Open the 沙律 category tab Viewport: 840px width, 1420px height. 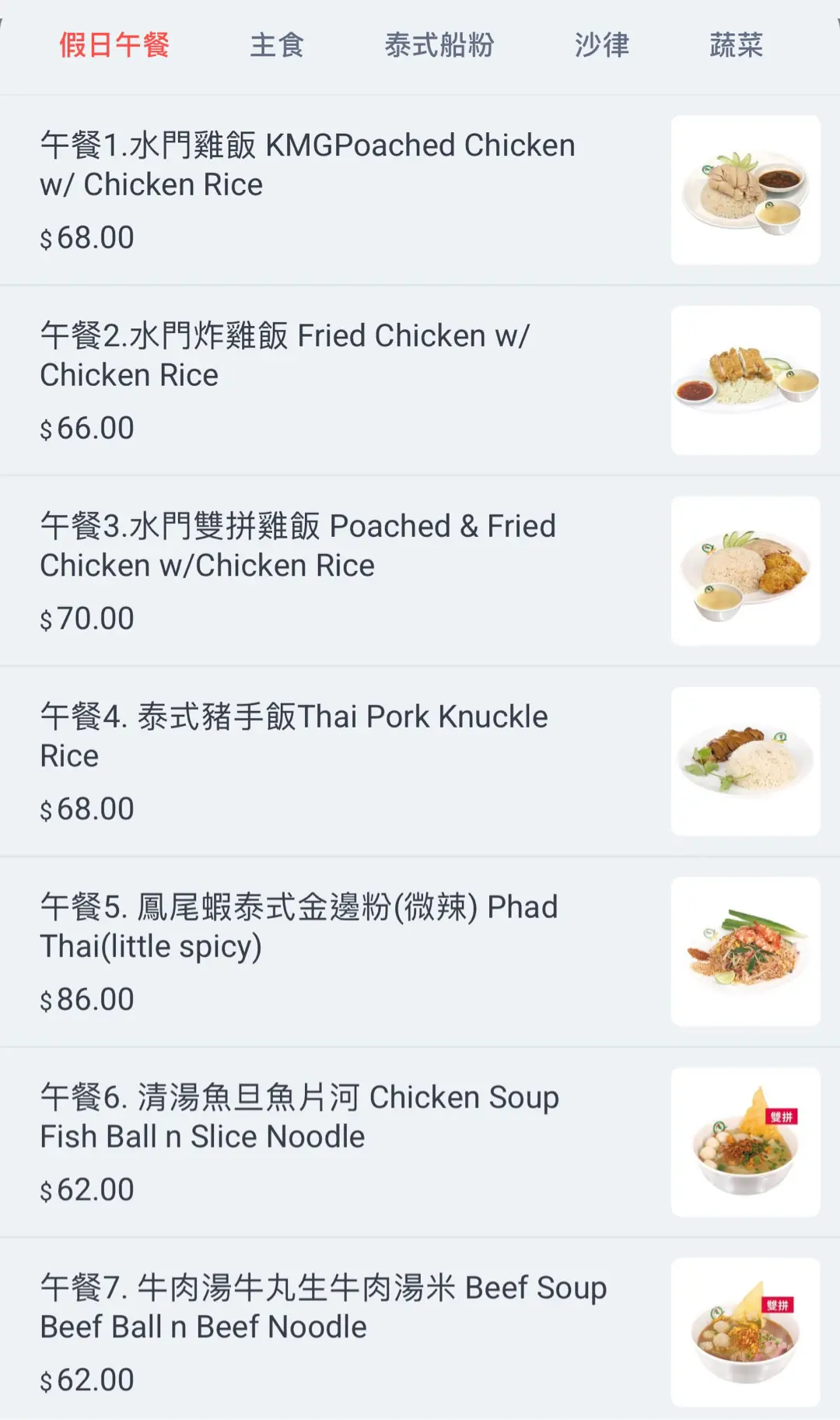(602, 45)
